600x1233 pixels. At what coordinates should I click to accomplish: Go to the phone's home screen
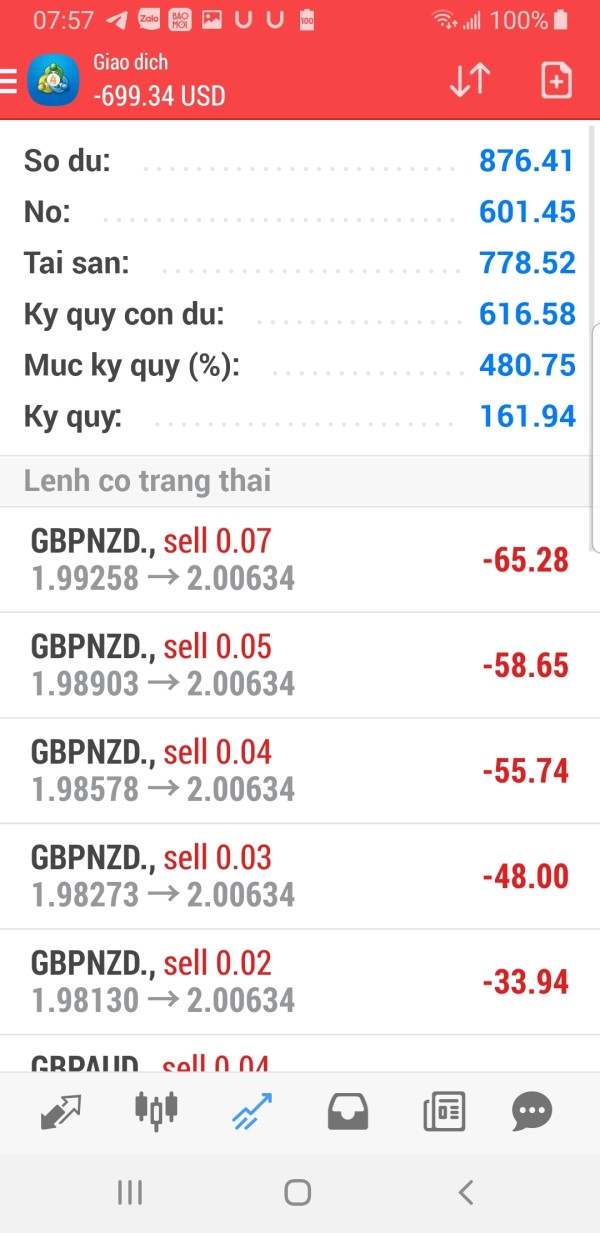point(297,1192)
